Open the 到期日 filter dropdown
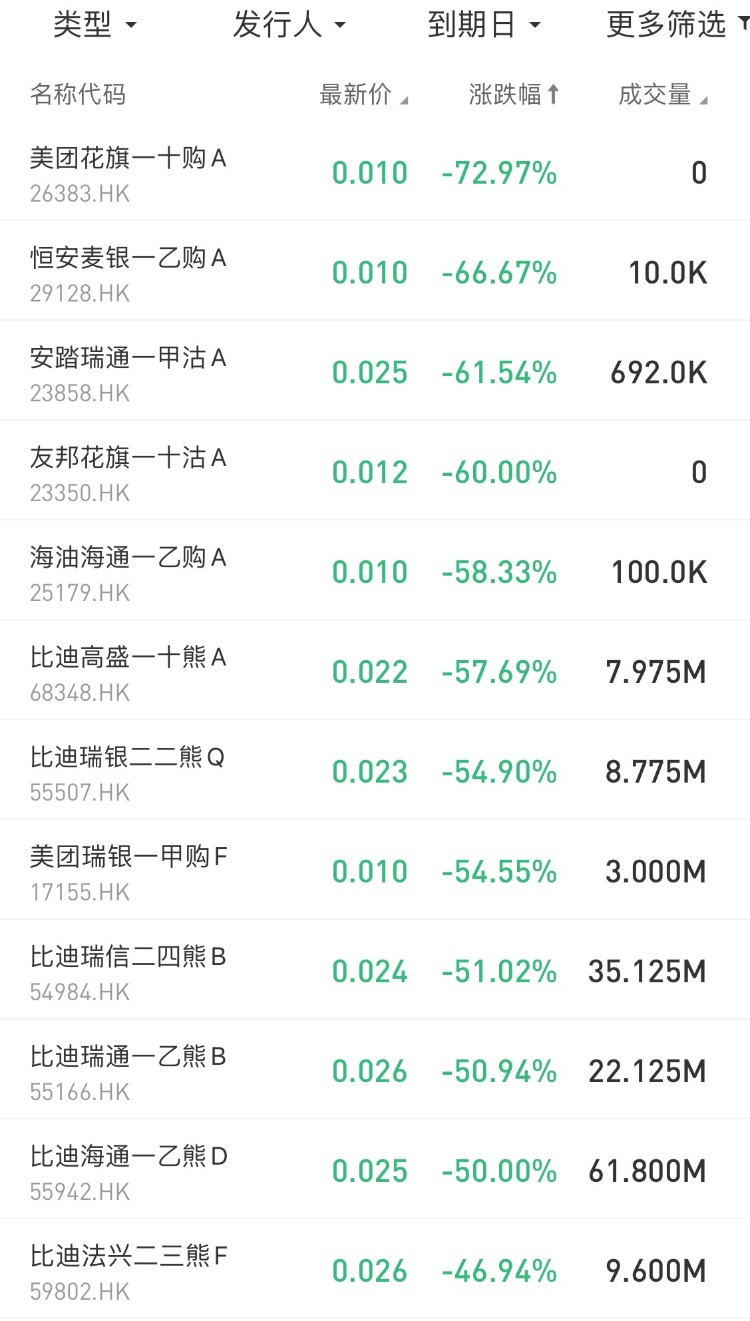The height and width of the screenshot is (1321, 750). pyautogui.click(x=484, y=25)
